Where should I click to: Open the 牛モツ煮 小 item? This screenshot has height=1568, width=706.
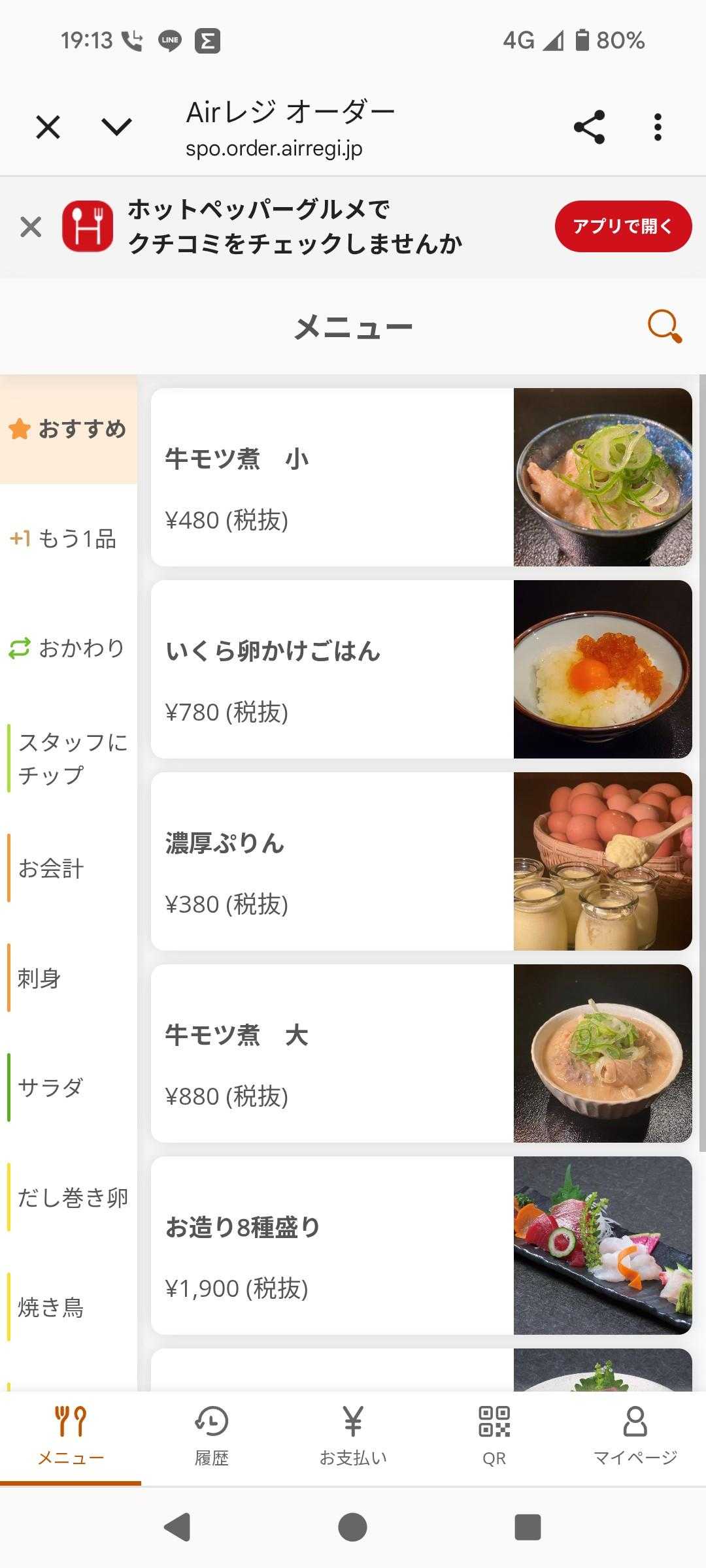[421, 478]
